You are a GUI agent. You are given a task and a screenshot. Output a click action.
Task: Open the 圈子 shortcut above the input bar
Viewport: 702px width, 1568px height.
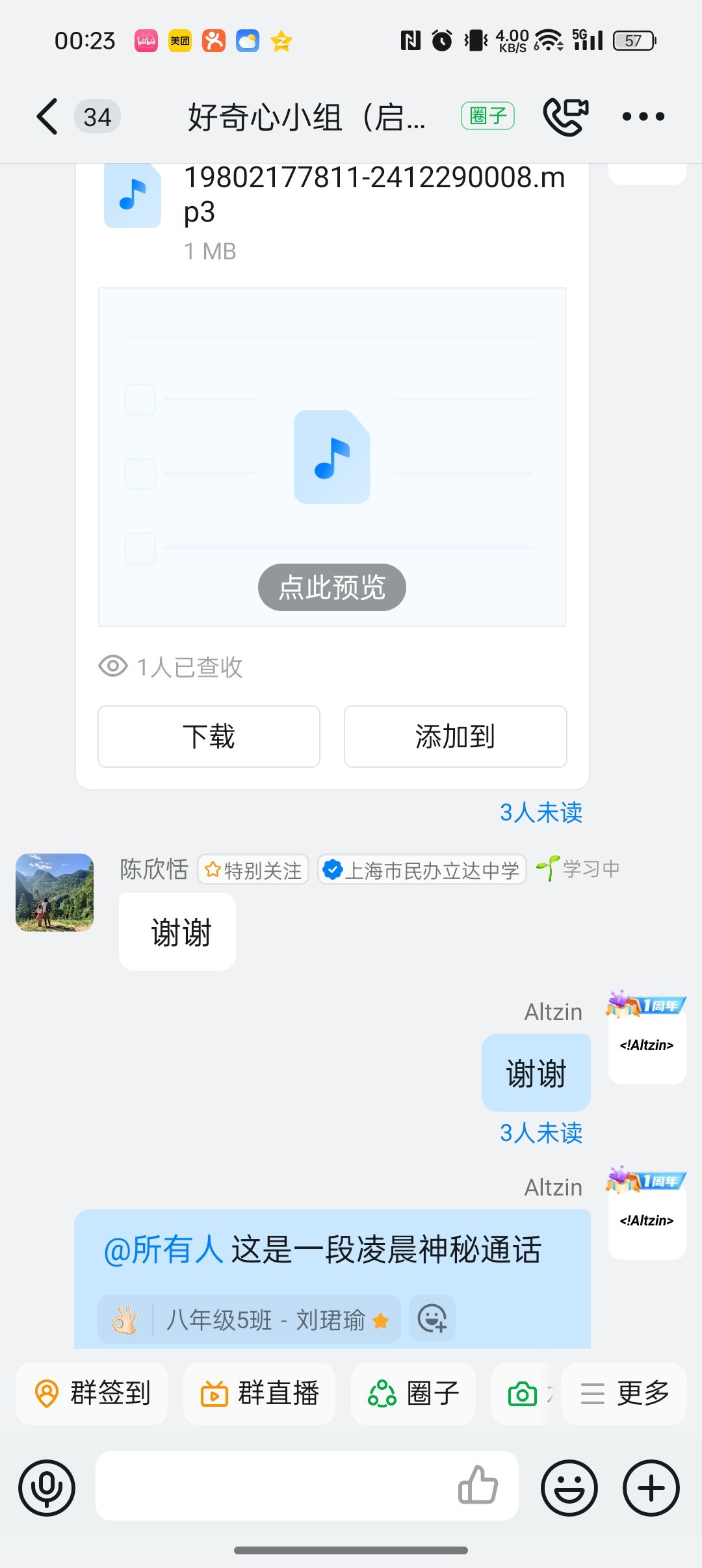[x=413, y=1393]
